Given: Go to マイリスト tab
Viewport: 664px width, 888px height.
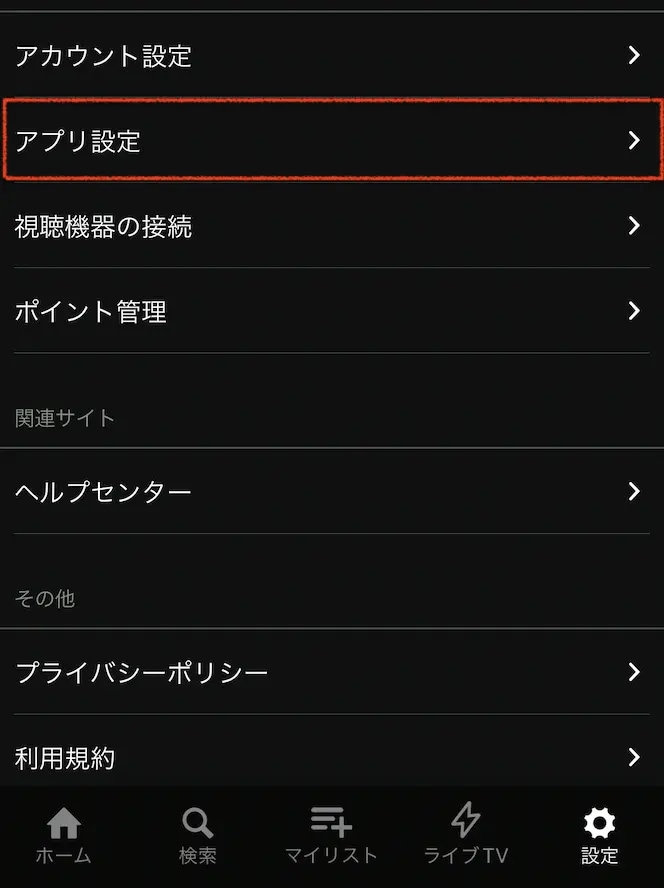Looking at the screenshot, I should pos(331,836).
